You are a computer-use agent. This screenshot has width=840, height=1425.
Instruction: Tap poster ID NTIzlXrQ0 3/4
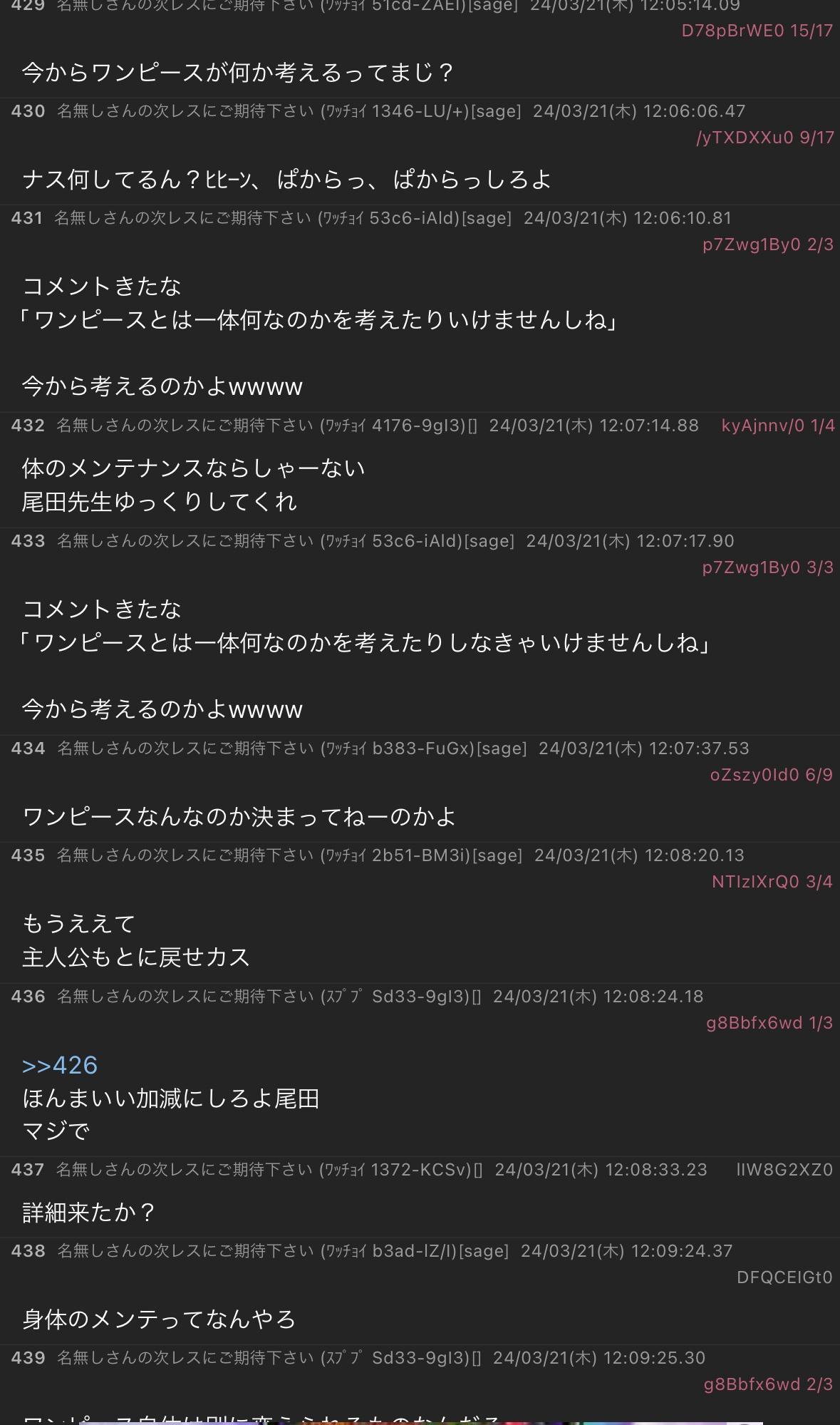coord(772,882)
